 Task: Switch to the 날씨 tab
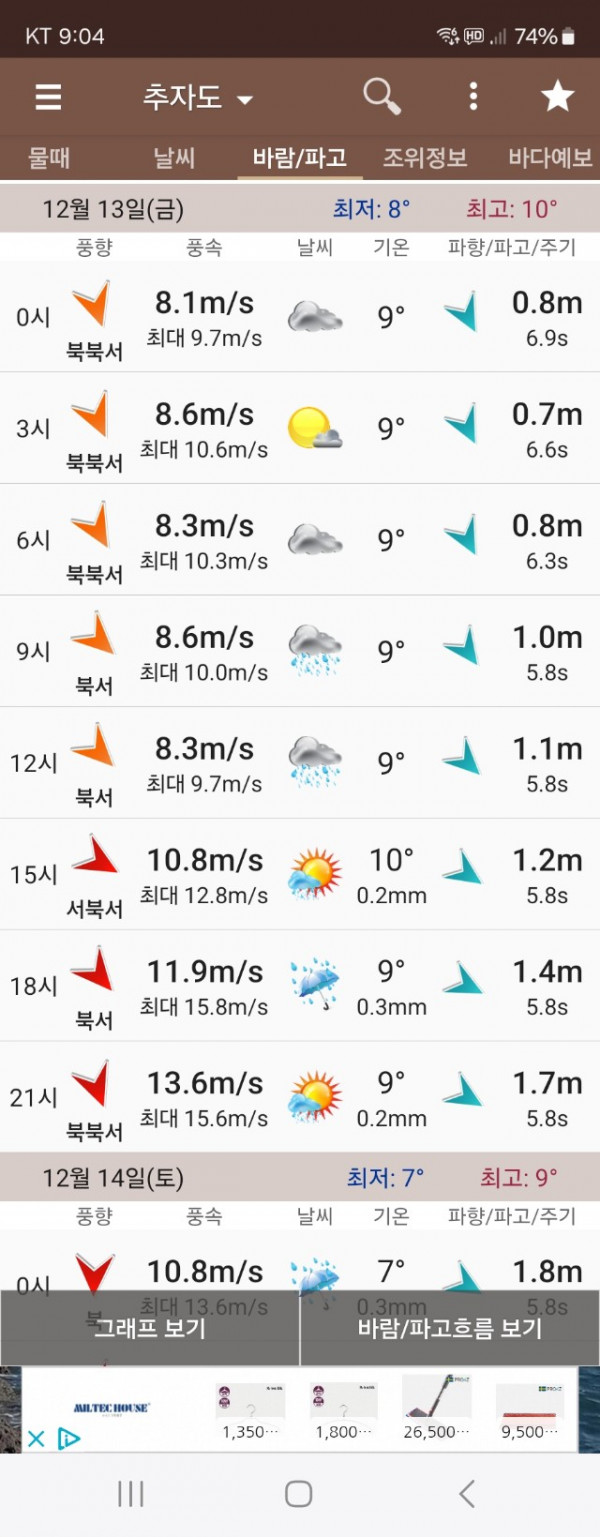click(x=174, y=158)
